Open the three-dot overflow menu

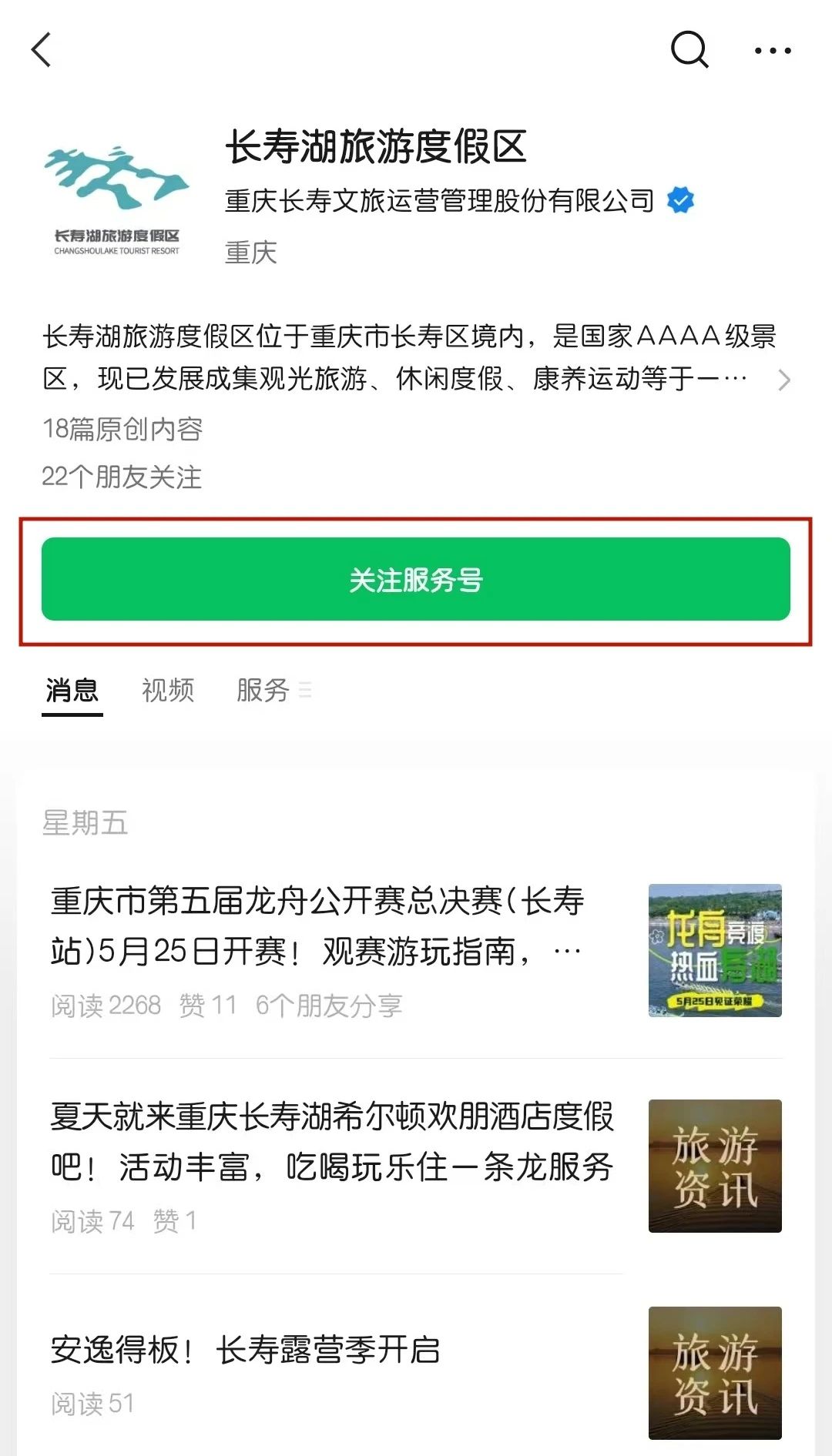click(x=772, y=51)
